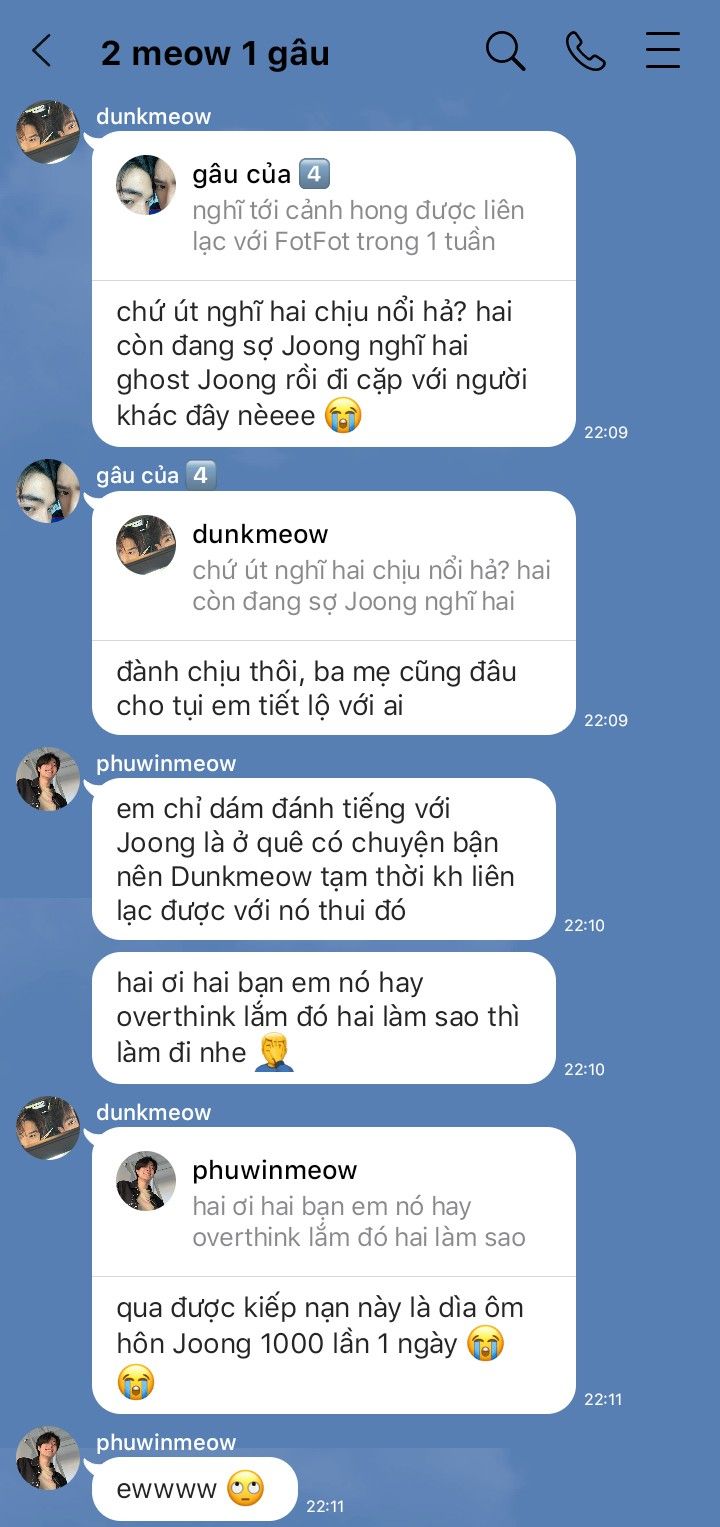The width and height of the screenshot is (720, 1527).
Task: Search within this group chat
Action: coord(505,51)
